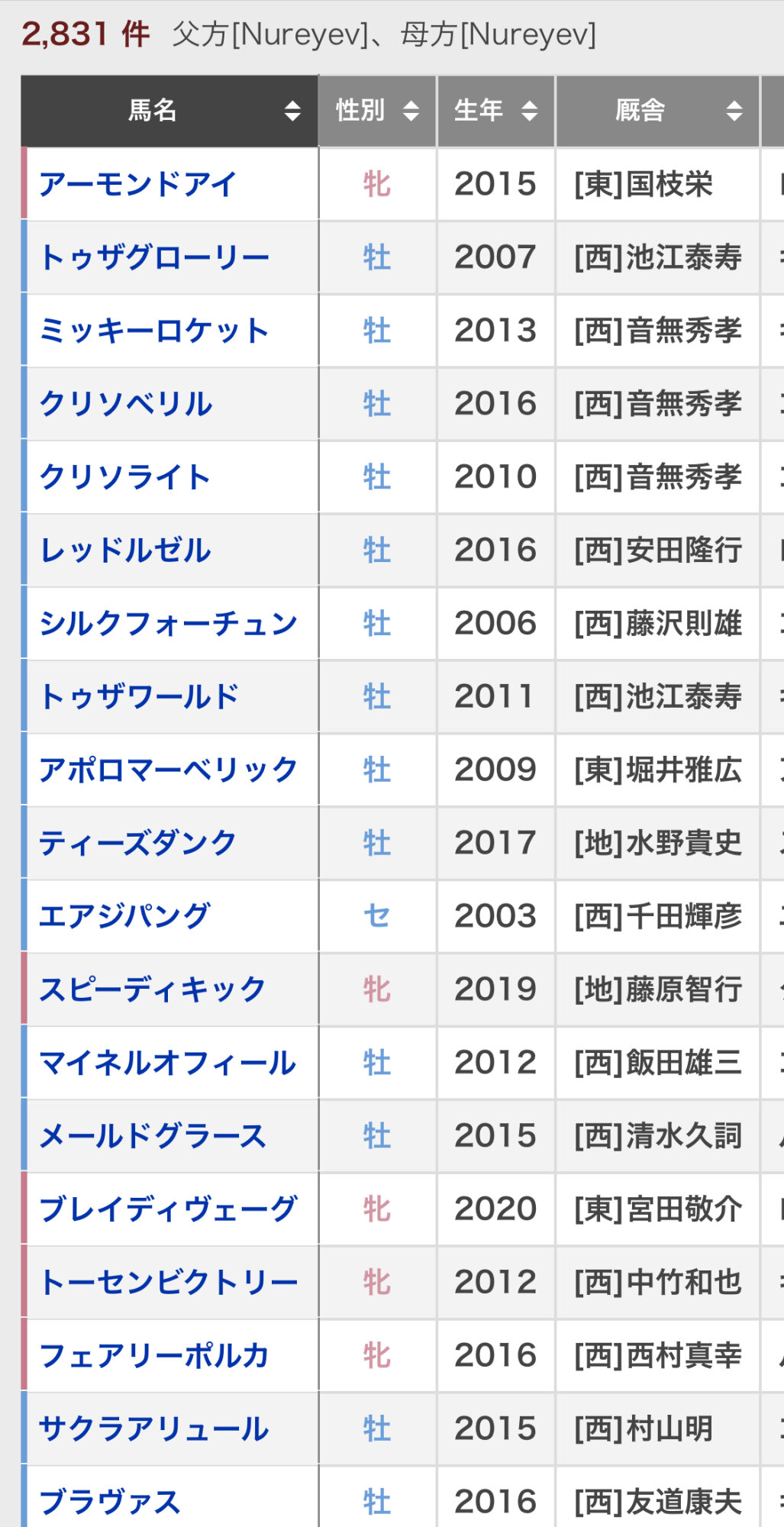Open horse シルクフォーチュン
Image resolution: width=784 pixels, height=1527 pixels.
coord(169,624)
